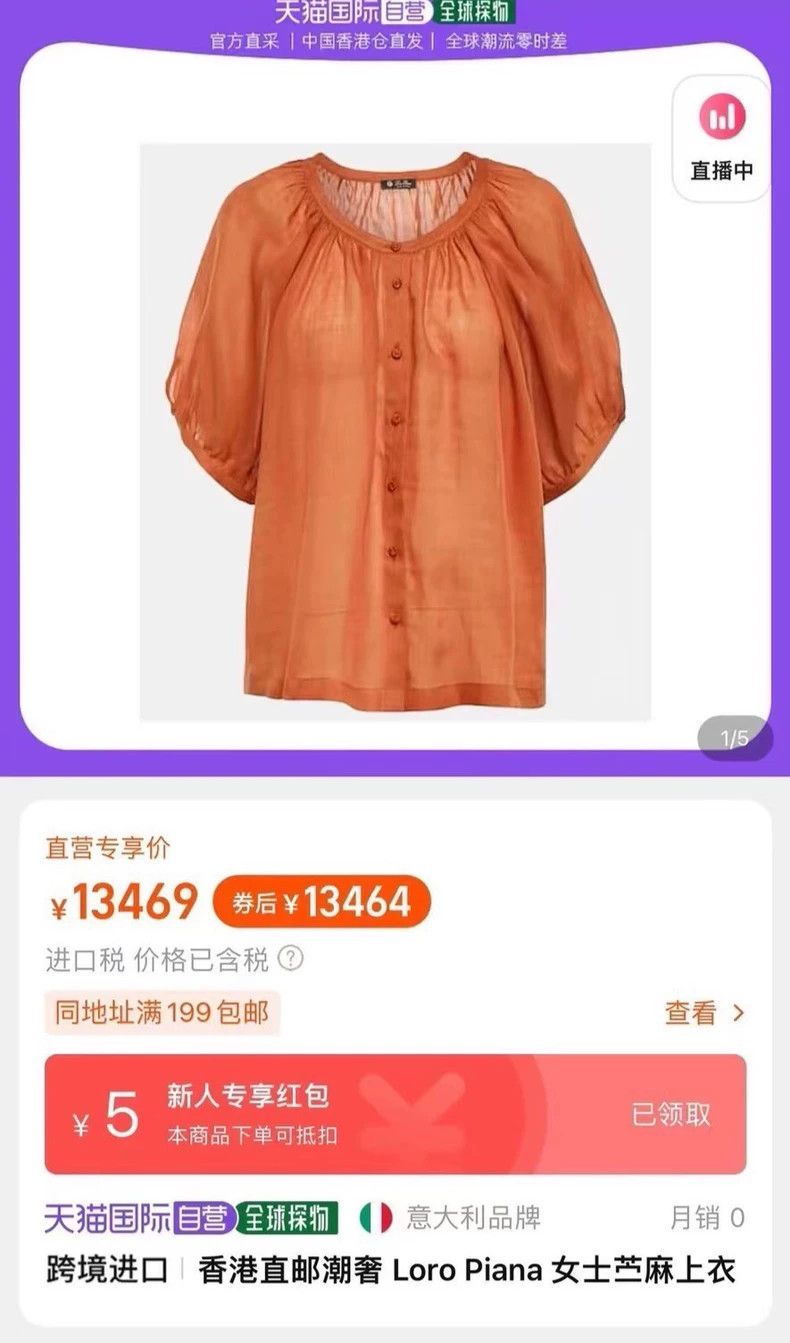Tap 查看 to view shipping offer details

(706, 1012)
